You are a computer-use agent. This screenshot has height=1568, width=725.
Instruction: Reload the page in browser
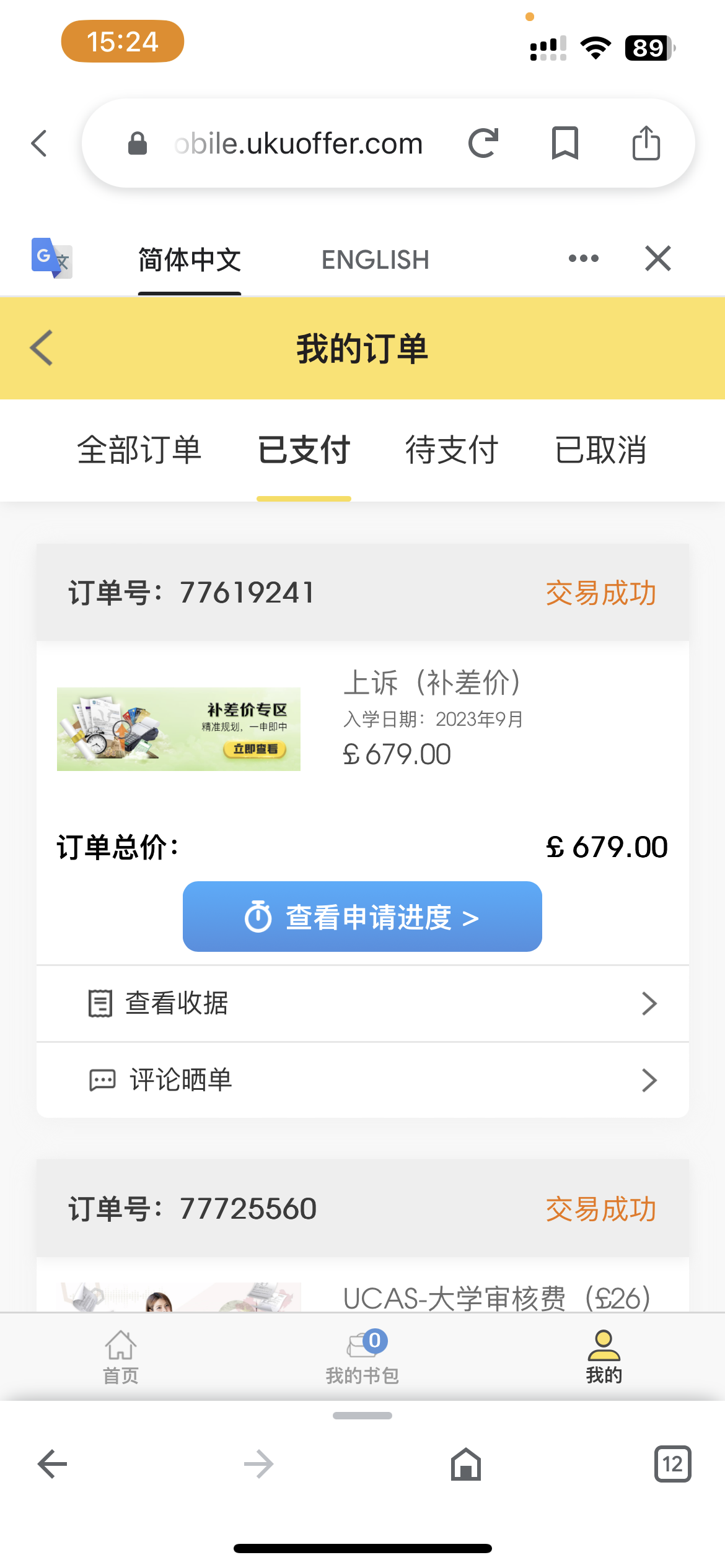pyautogui.click(x=483, y=144)
